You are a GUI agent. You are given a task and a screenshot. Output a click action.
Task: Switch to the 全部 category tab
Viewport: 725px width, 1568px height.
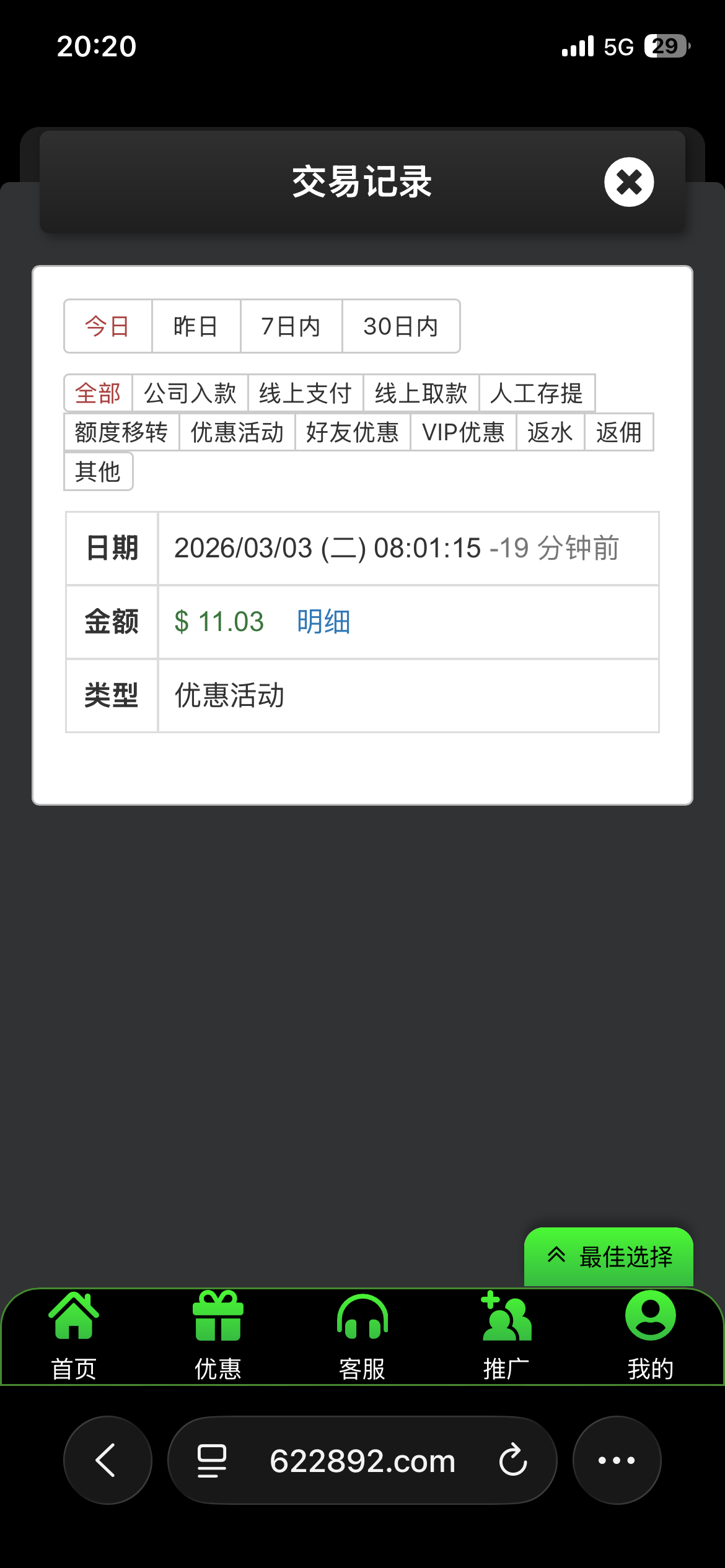[x=97, y=393]
